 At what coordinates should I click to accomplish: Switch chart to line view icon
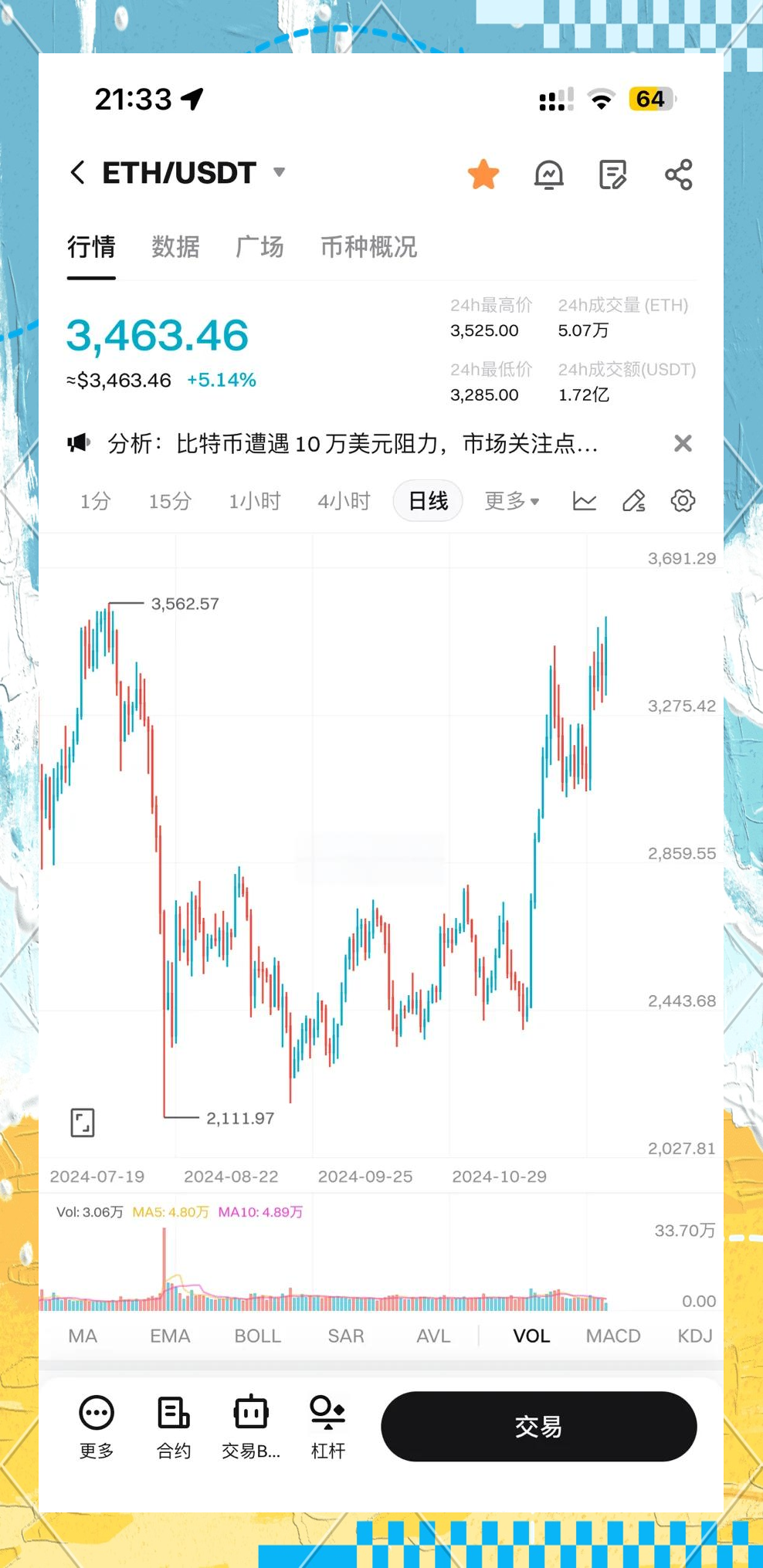[x=585, y=501]
